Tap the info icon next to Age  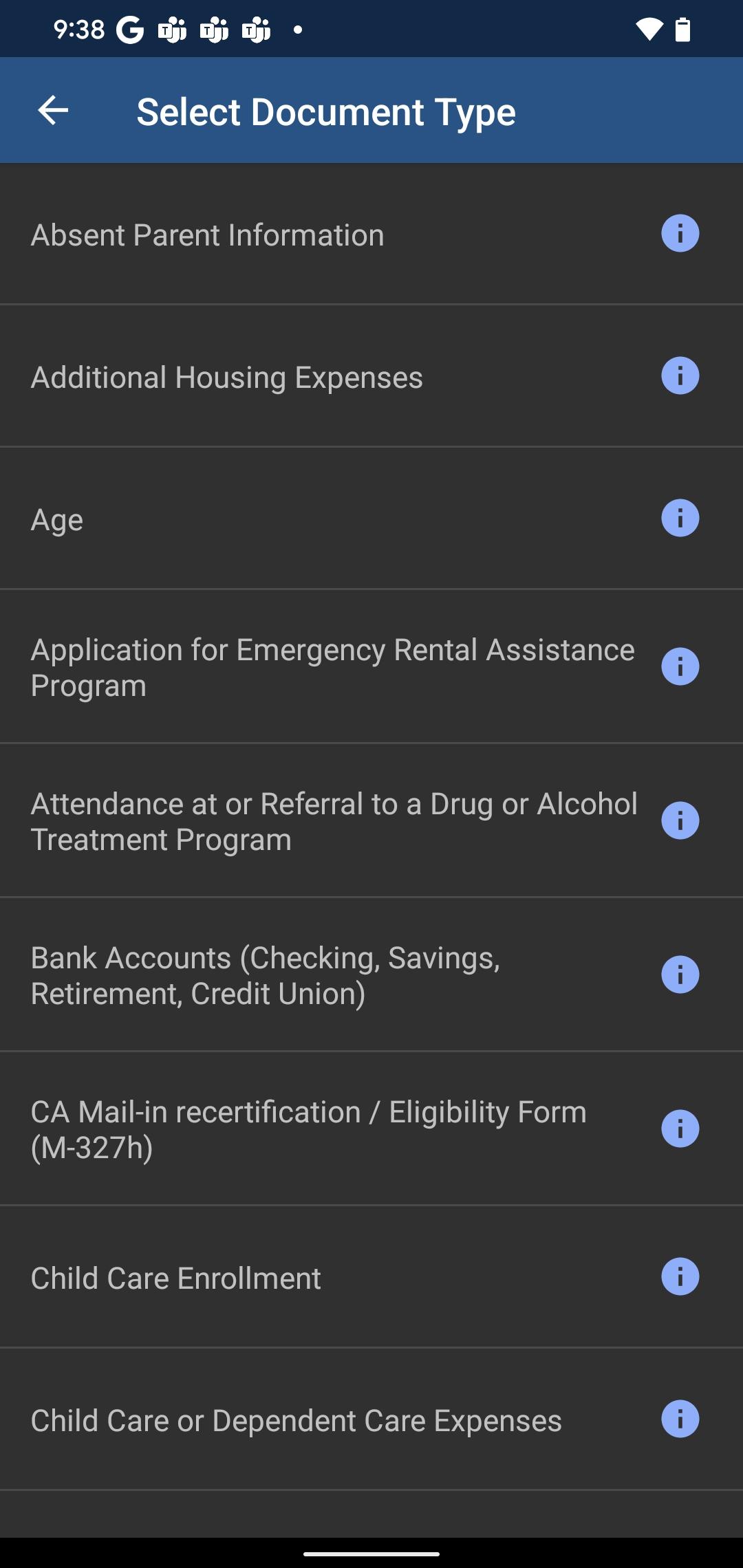pyautogui.click(x=680, y=518)
